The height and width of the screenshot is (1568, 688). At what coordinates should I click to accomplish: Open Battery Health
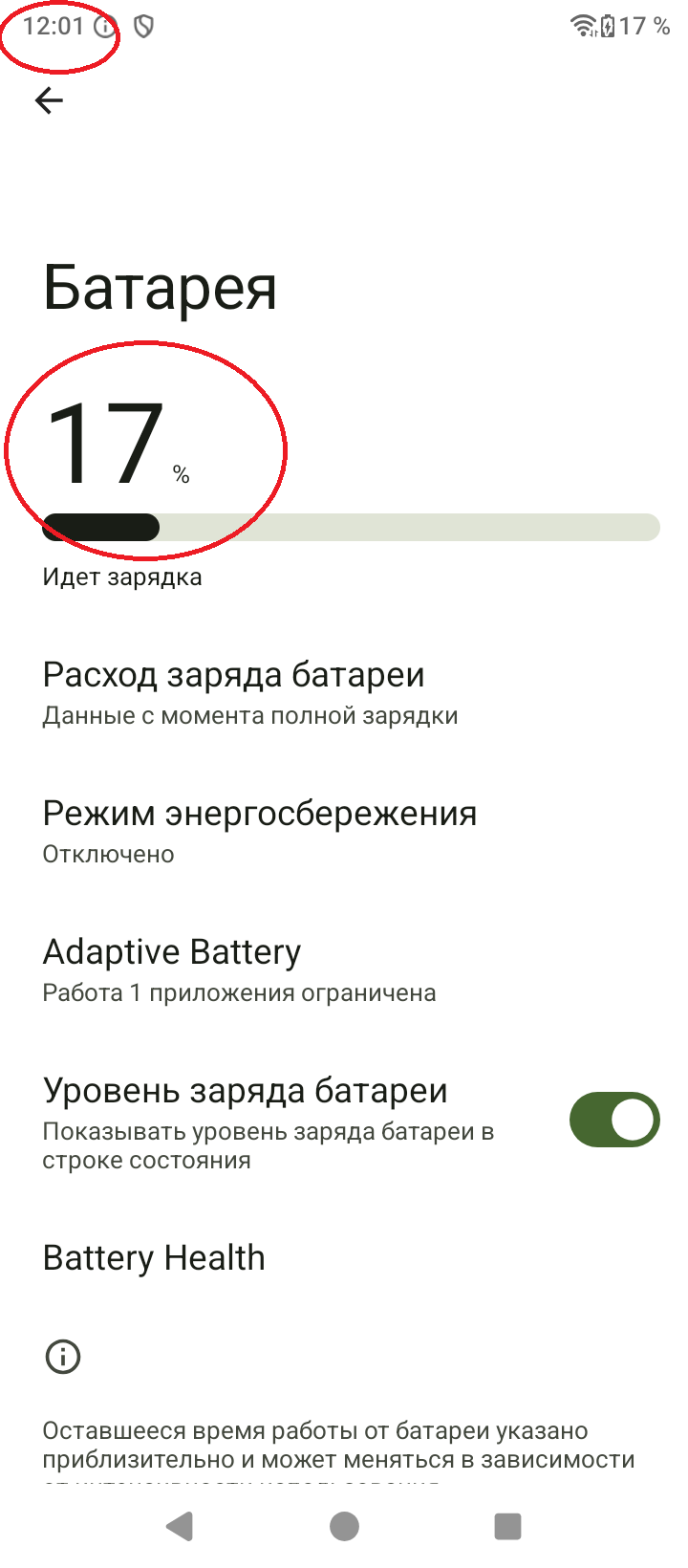[x=154, y=1257]
